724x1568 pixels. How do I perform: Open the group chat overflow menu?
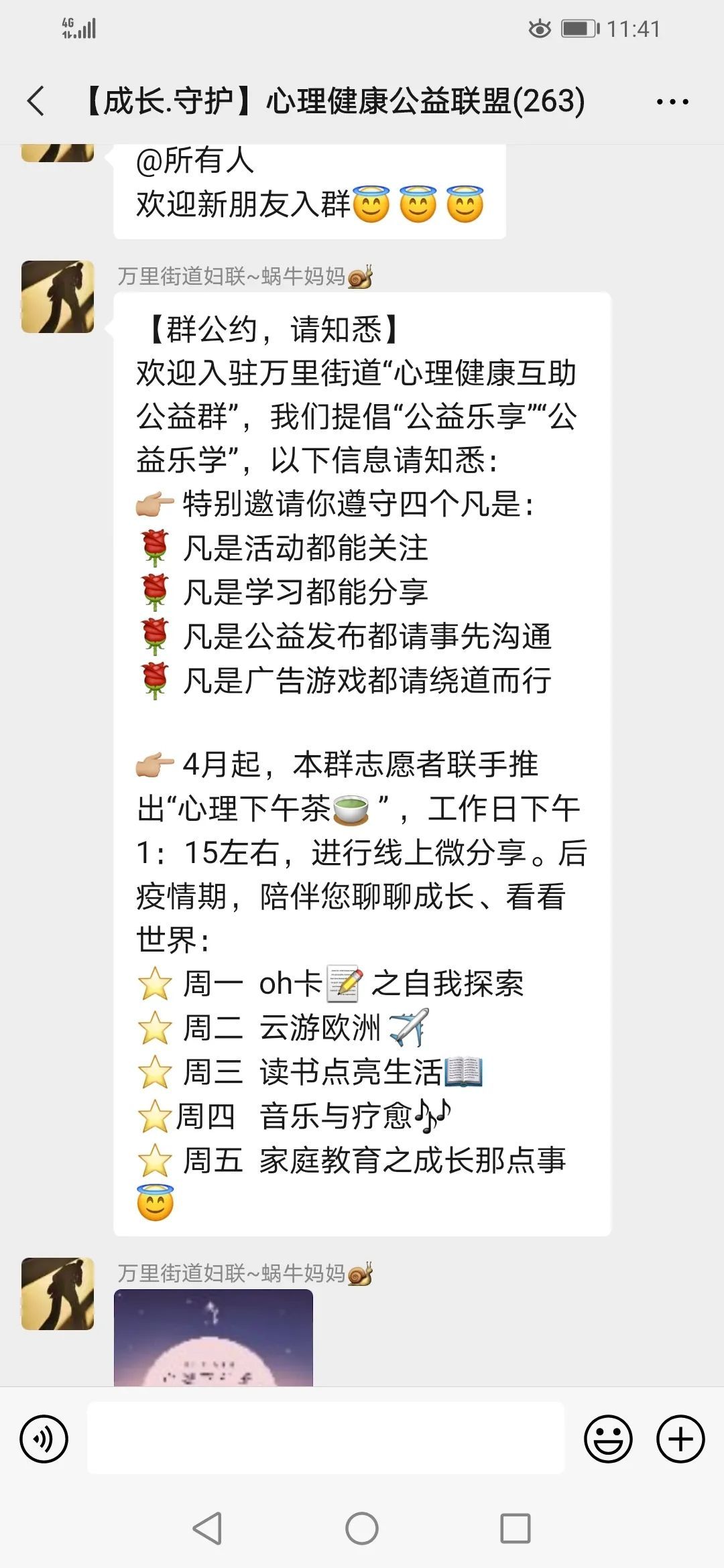point(672,102)
